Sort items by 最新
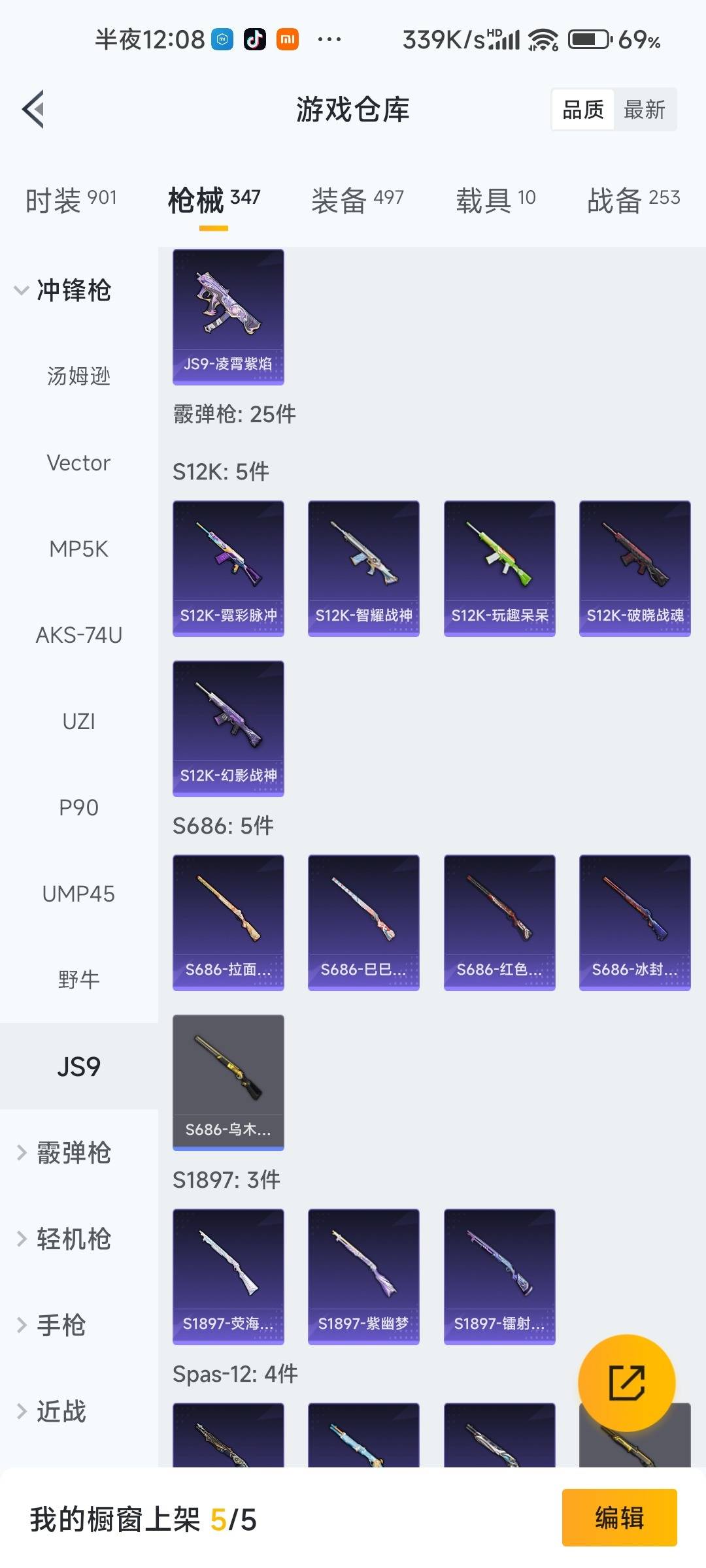The width and height of the screenshot is (706, 1568). [644, 110]
